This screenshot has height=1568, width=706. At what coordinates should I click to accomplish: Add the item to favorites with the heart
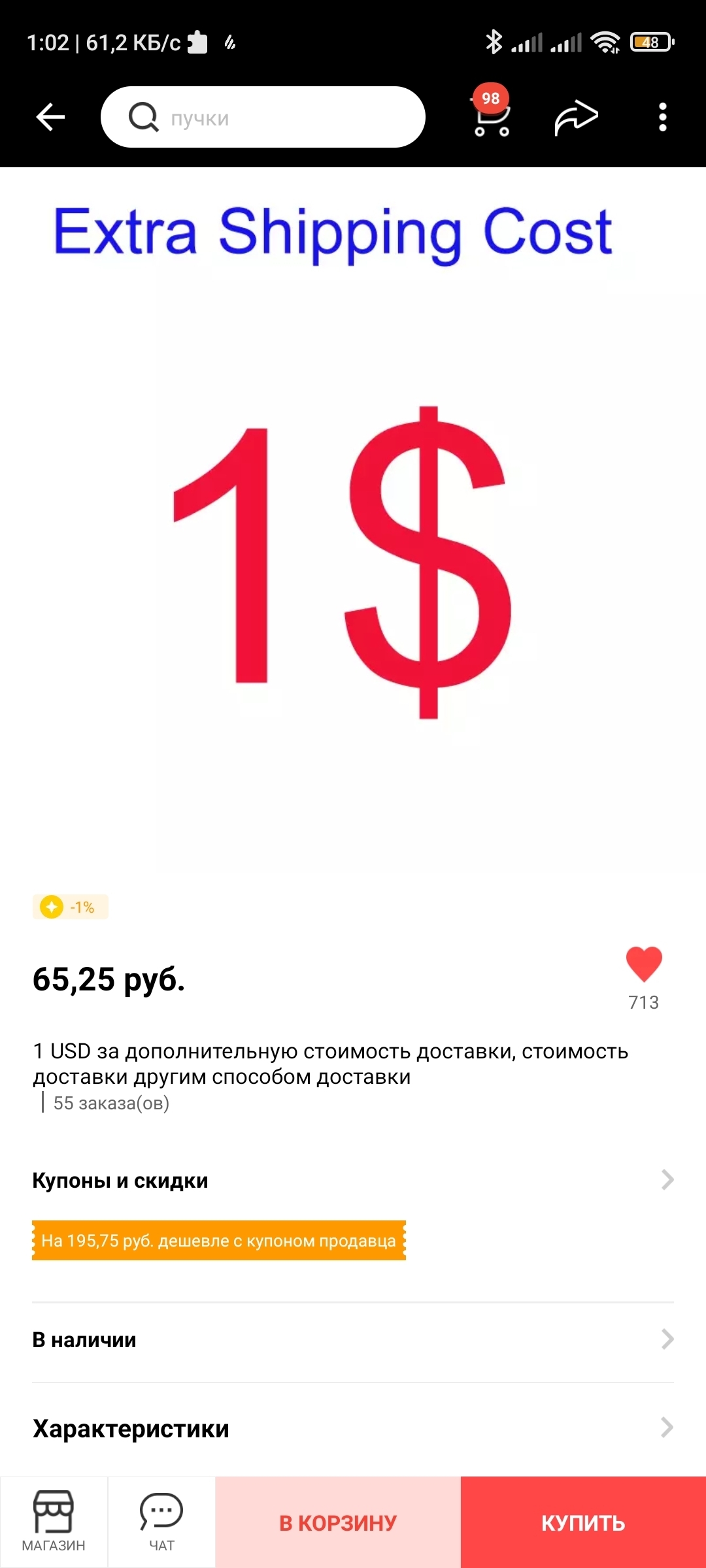644,964
